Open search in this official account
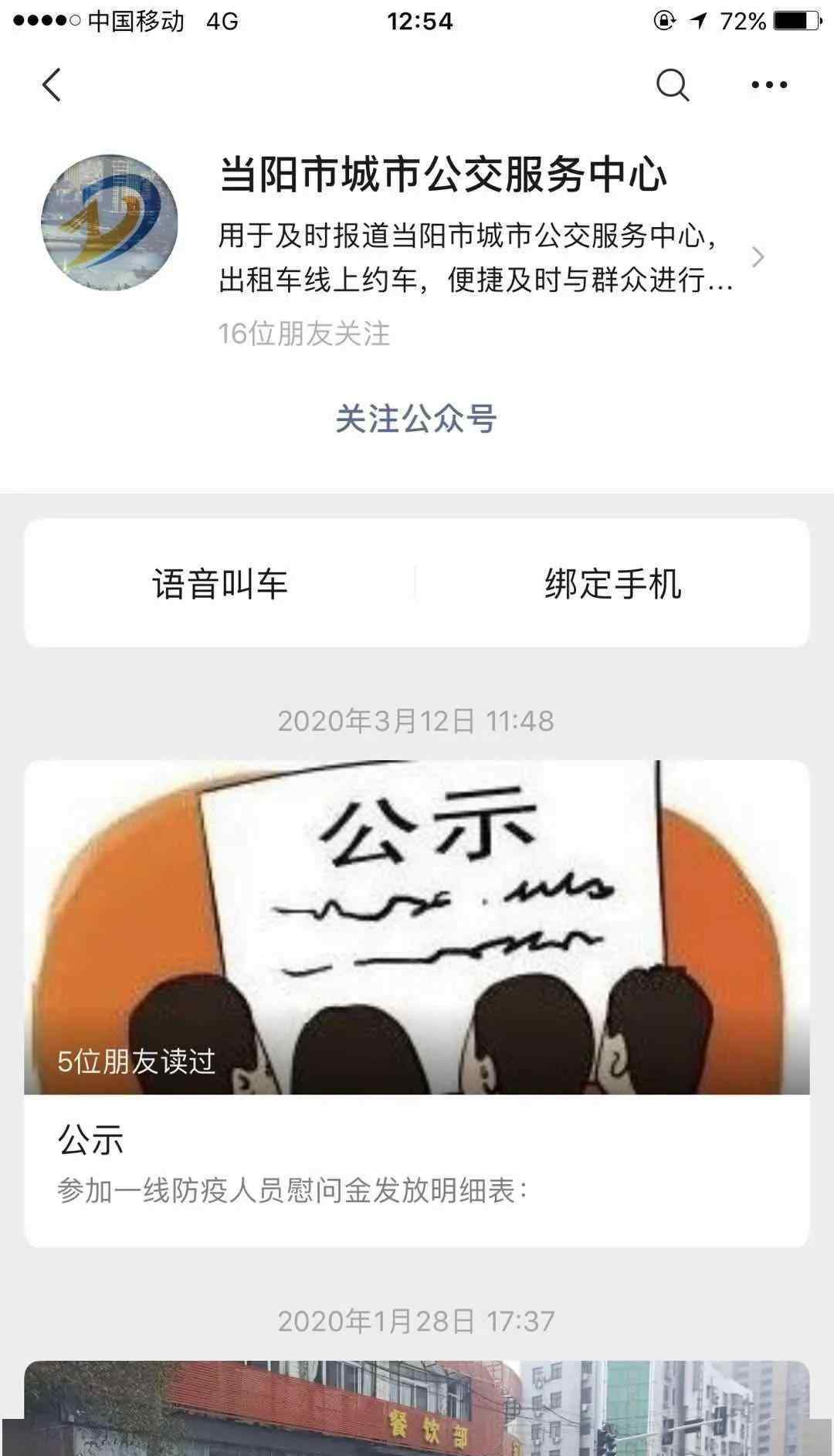The image size is (834, 1456). 672,85
